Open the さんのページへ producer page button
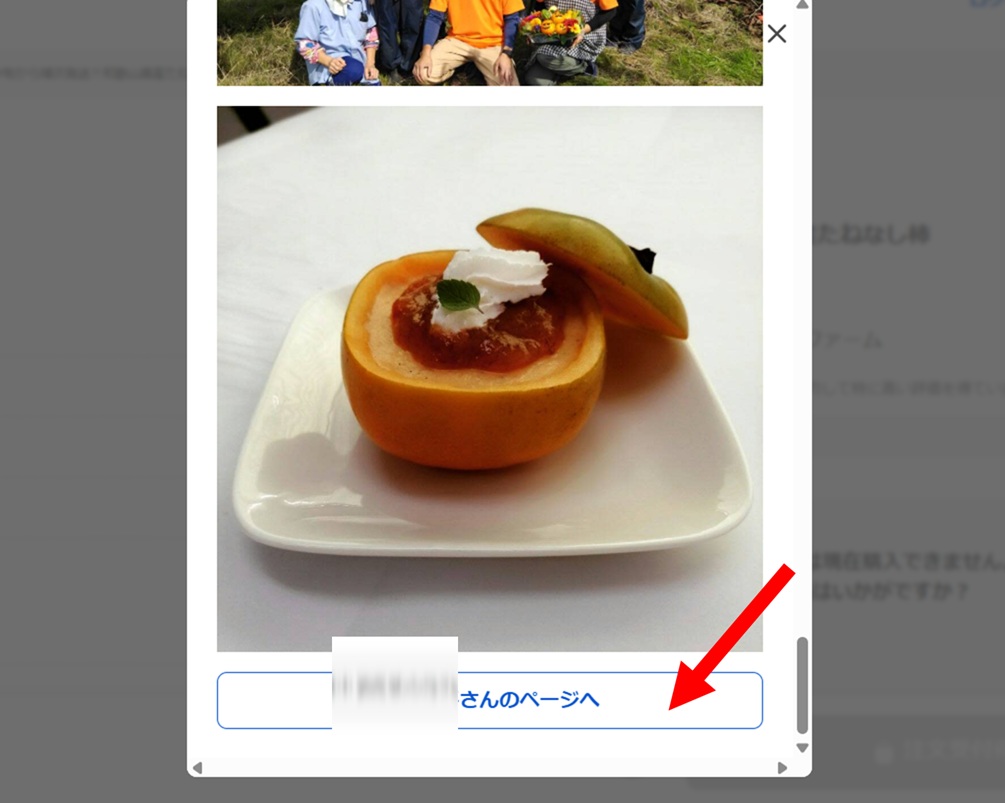This screenshot has width=1005, height=803. (x=490, y=700)
